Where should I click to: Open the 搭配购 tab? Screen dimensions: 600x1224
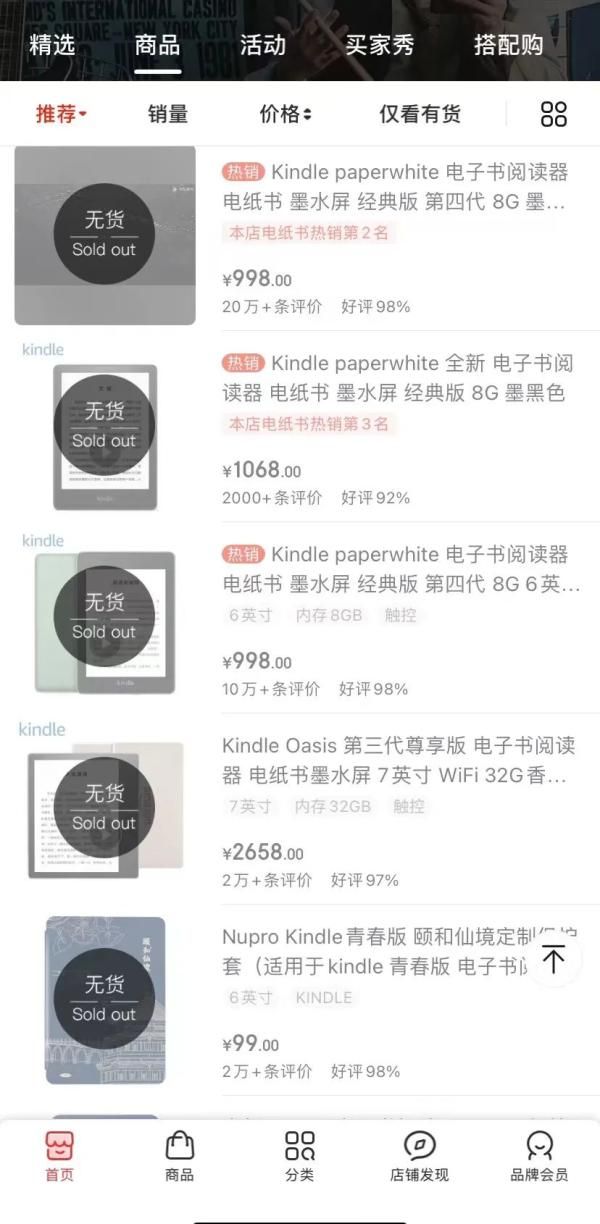coord(508,45)
